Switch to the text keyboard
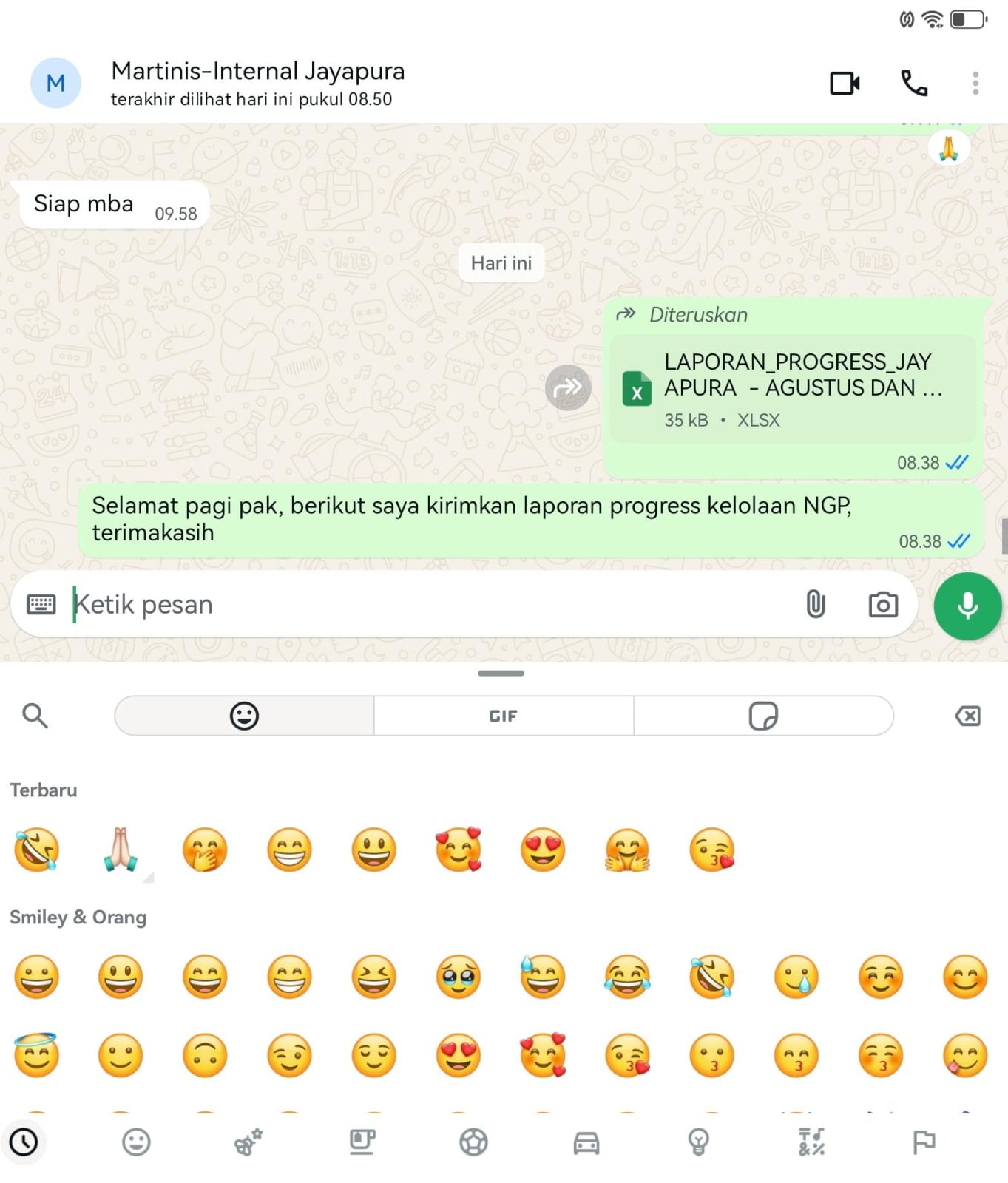Viewport: 1008px width, 1183px height. pyautogui.click(x=41, y=605)
